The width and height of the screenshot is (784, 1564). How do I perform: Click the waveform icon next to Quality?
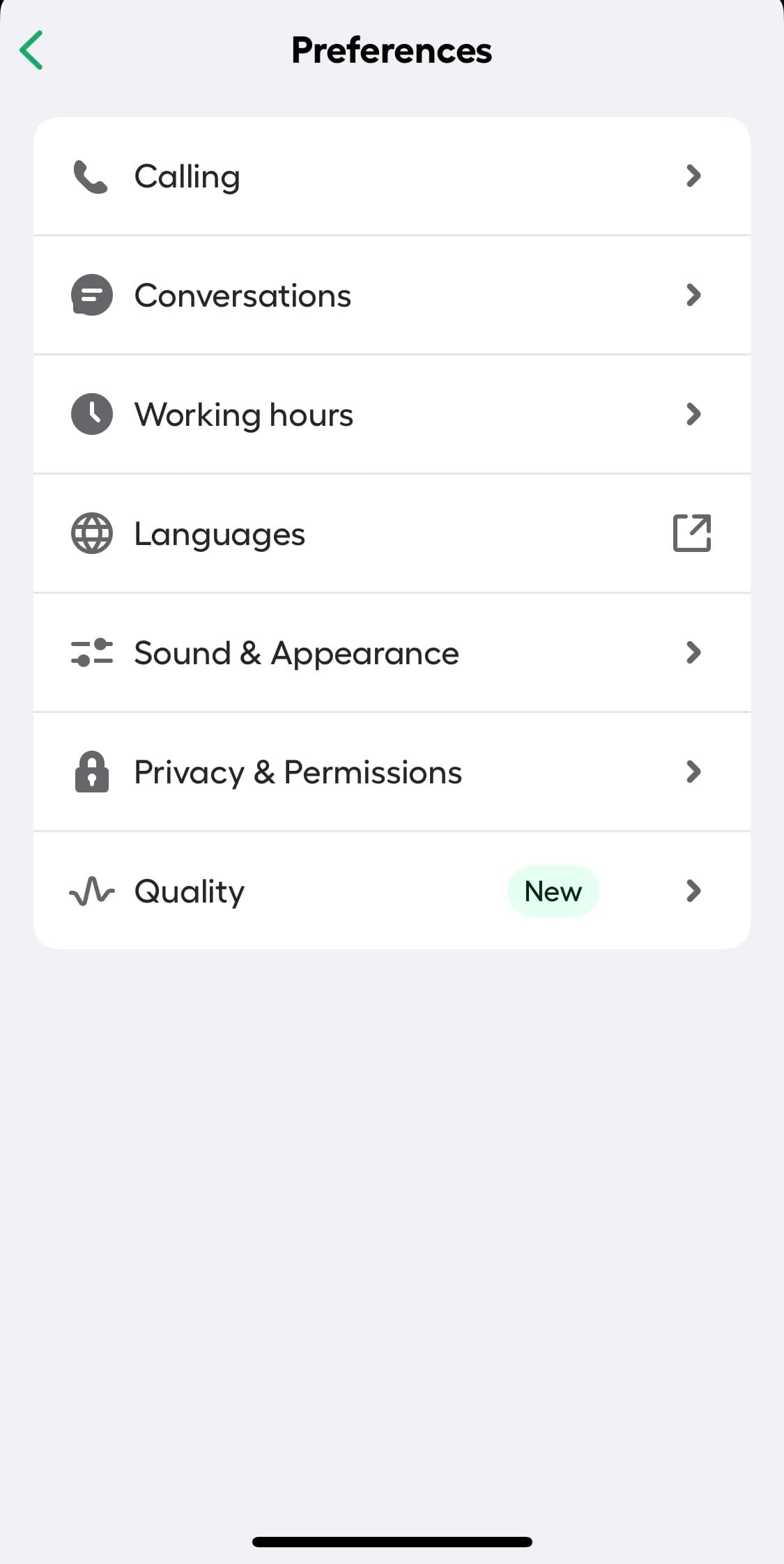(x=91, y=891)
